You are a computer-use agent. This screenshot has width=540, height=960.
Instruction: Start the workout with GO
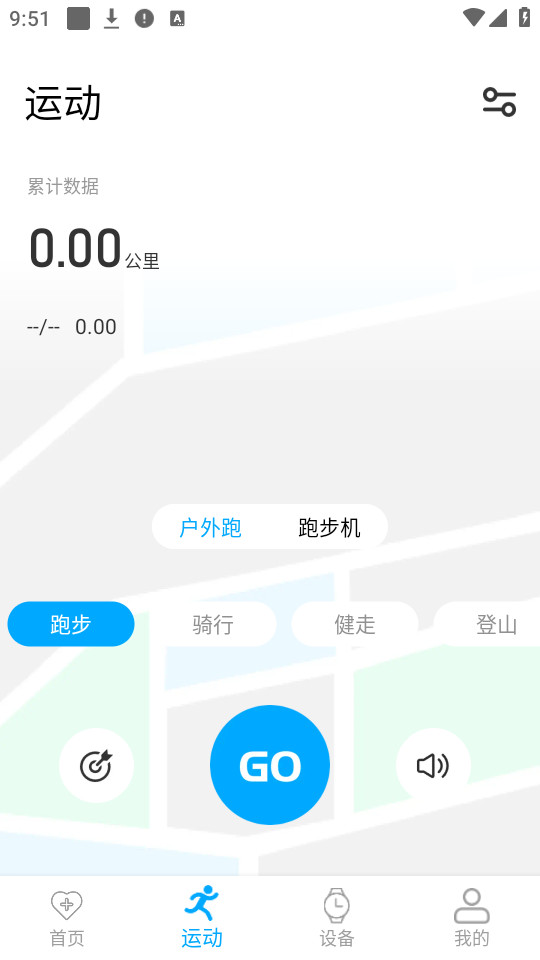[x=270, y=765]
